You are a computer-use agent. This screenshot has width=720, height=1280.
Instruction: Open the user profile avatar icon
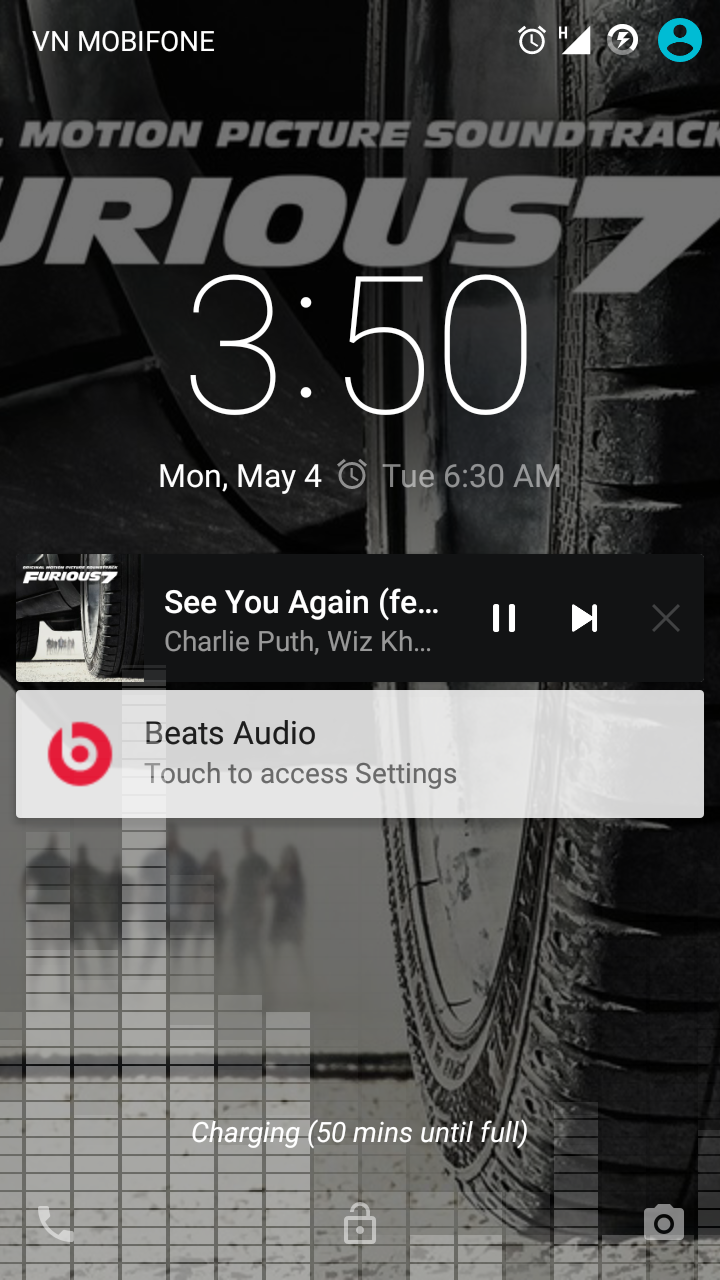[x=680, y=41]
